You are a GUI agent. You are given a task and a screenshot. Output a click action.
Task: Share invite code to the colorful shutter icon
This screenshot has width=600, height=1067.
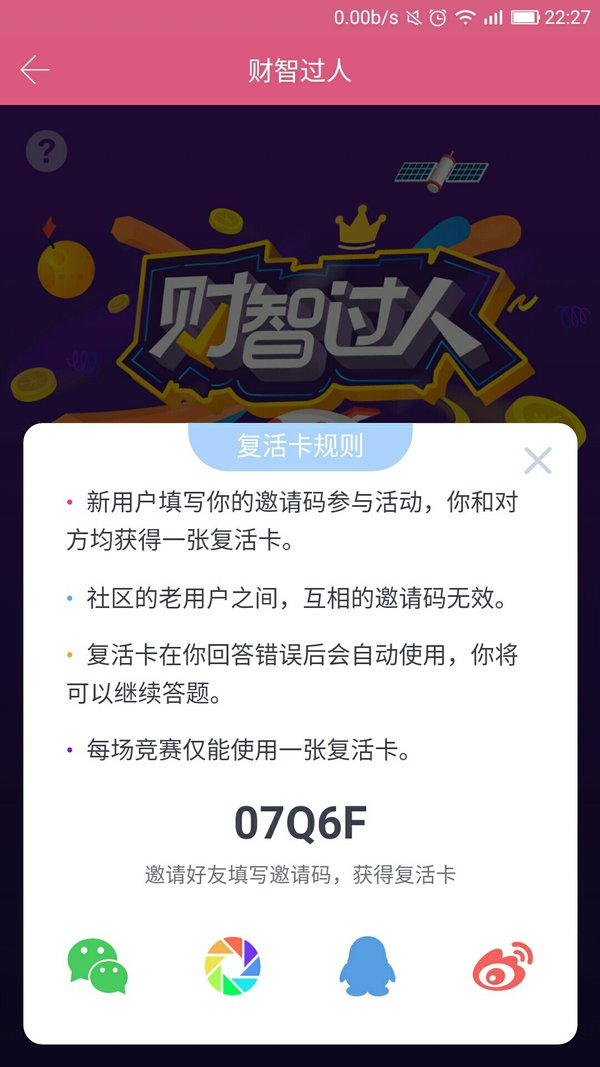pos(233,966)
